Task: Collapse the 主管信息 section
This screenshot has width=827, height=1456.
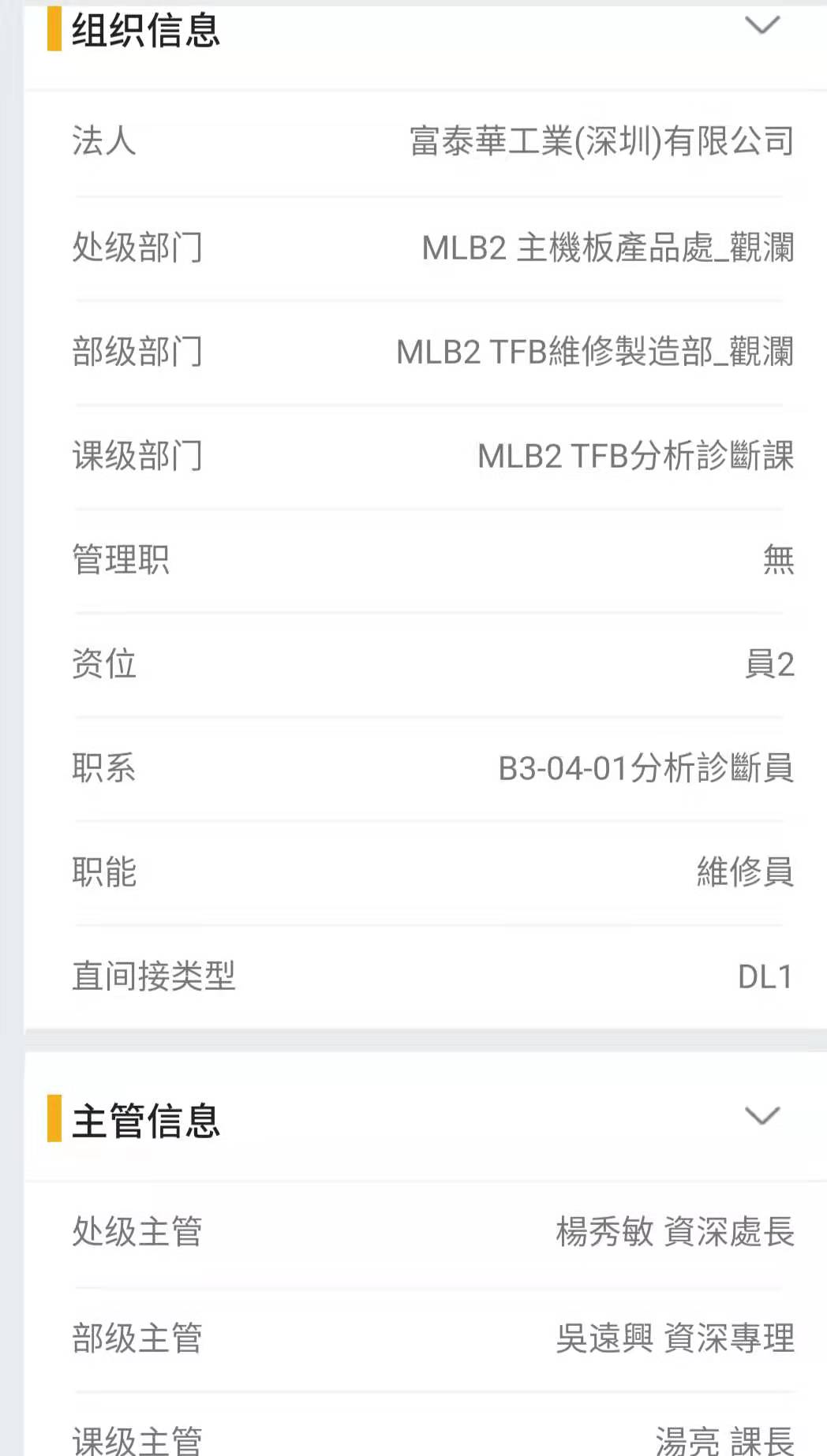Action: tap(762, 1116)
